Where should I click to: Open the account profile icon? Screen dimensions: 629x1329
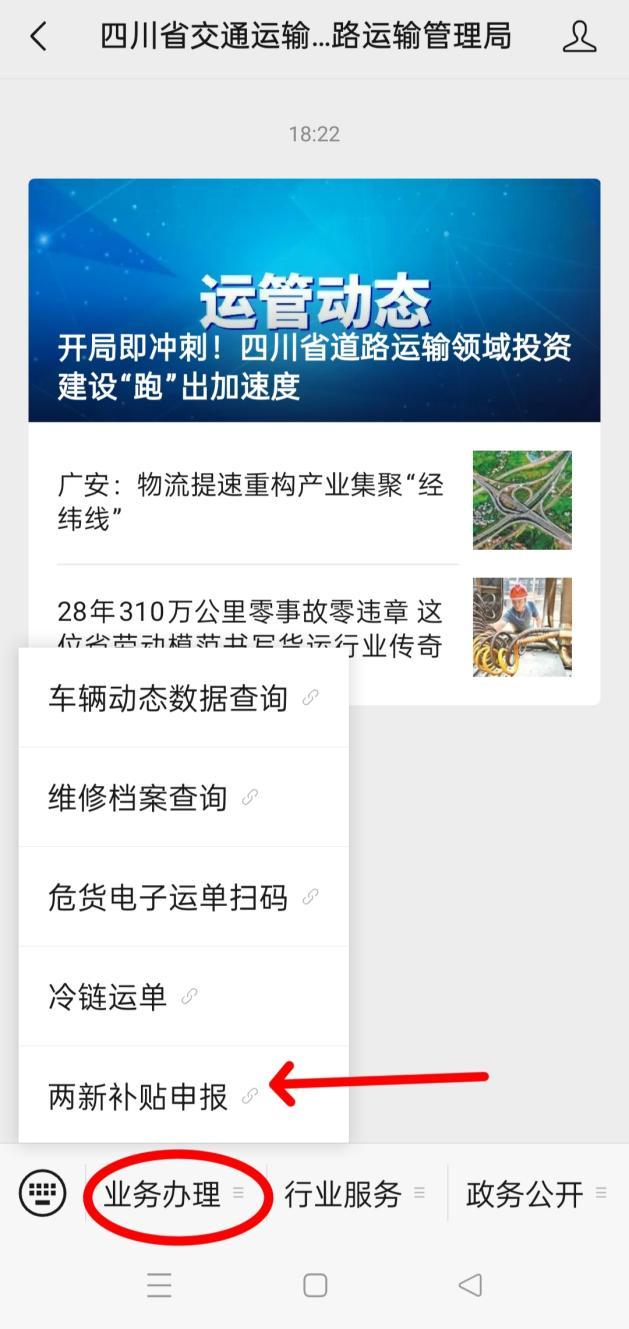coord(579,38)
